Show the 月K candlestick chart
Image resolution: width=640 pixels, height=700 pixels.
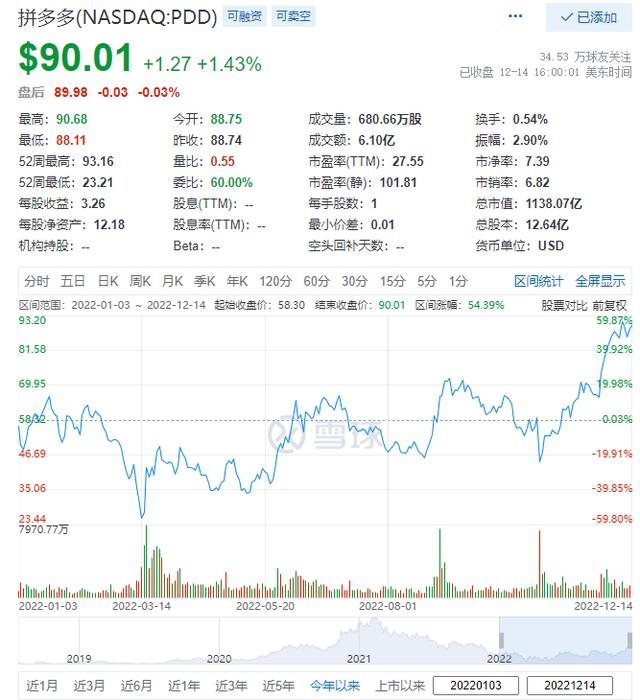click(173, 281)
